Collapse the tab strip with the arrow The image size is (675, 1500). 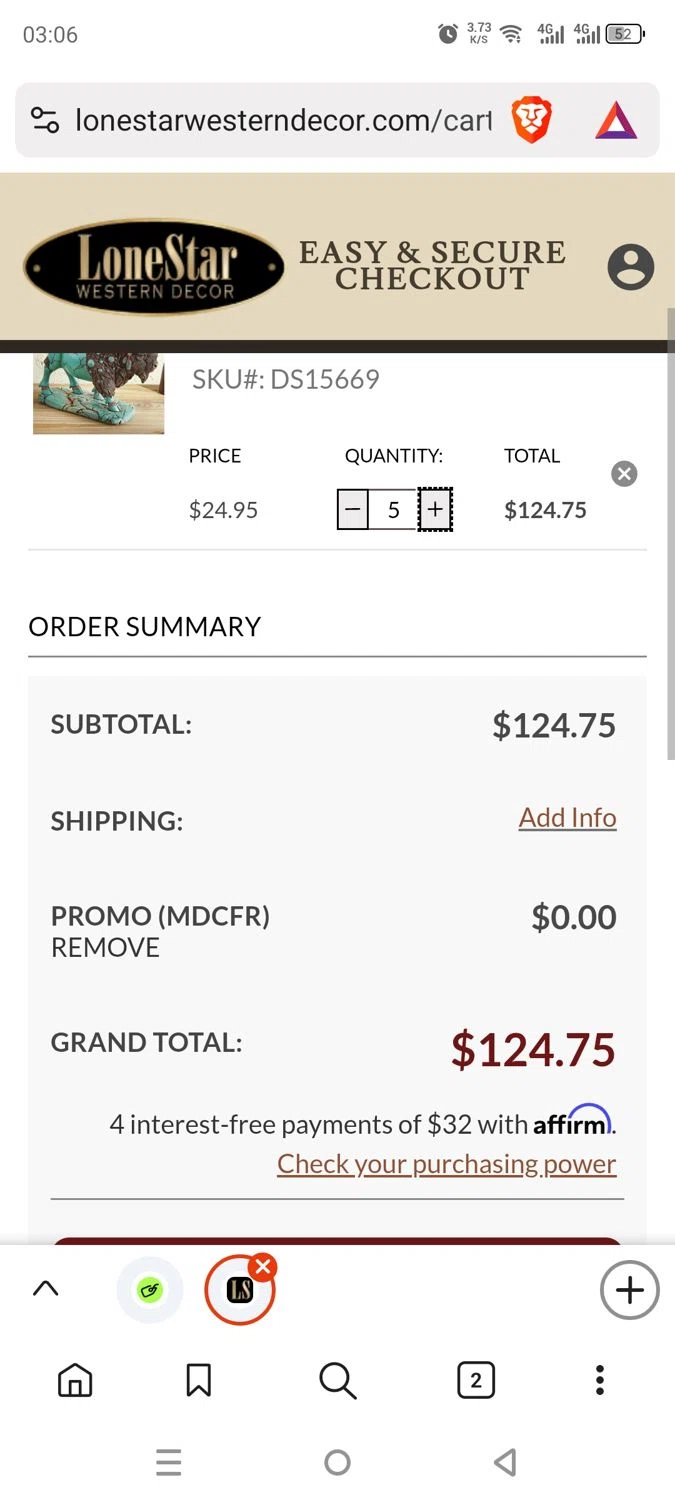(x=46, y=1289)
